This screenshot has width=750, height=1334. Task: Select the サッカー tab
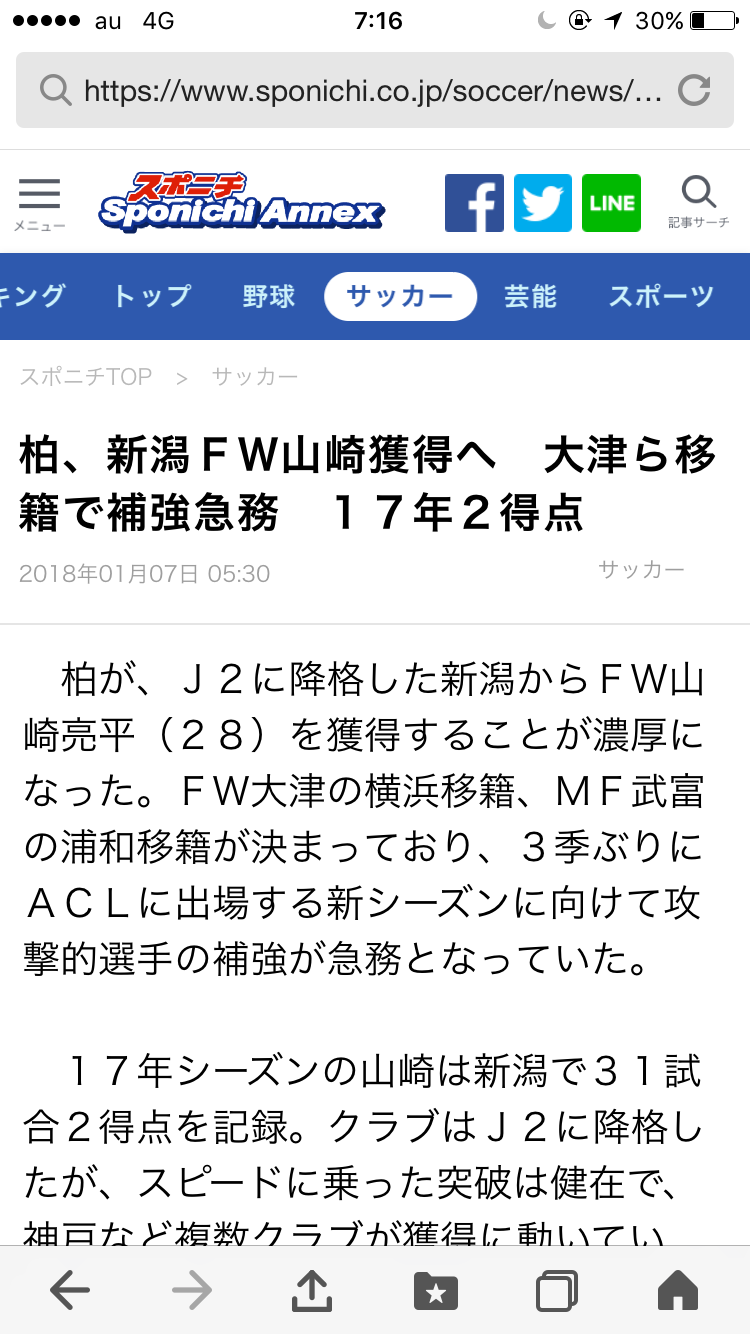click(400, 296)
